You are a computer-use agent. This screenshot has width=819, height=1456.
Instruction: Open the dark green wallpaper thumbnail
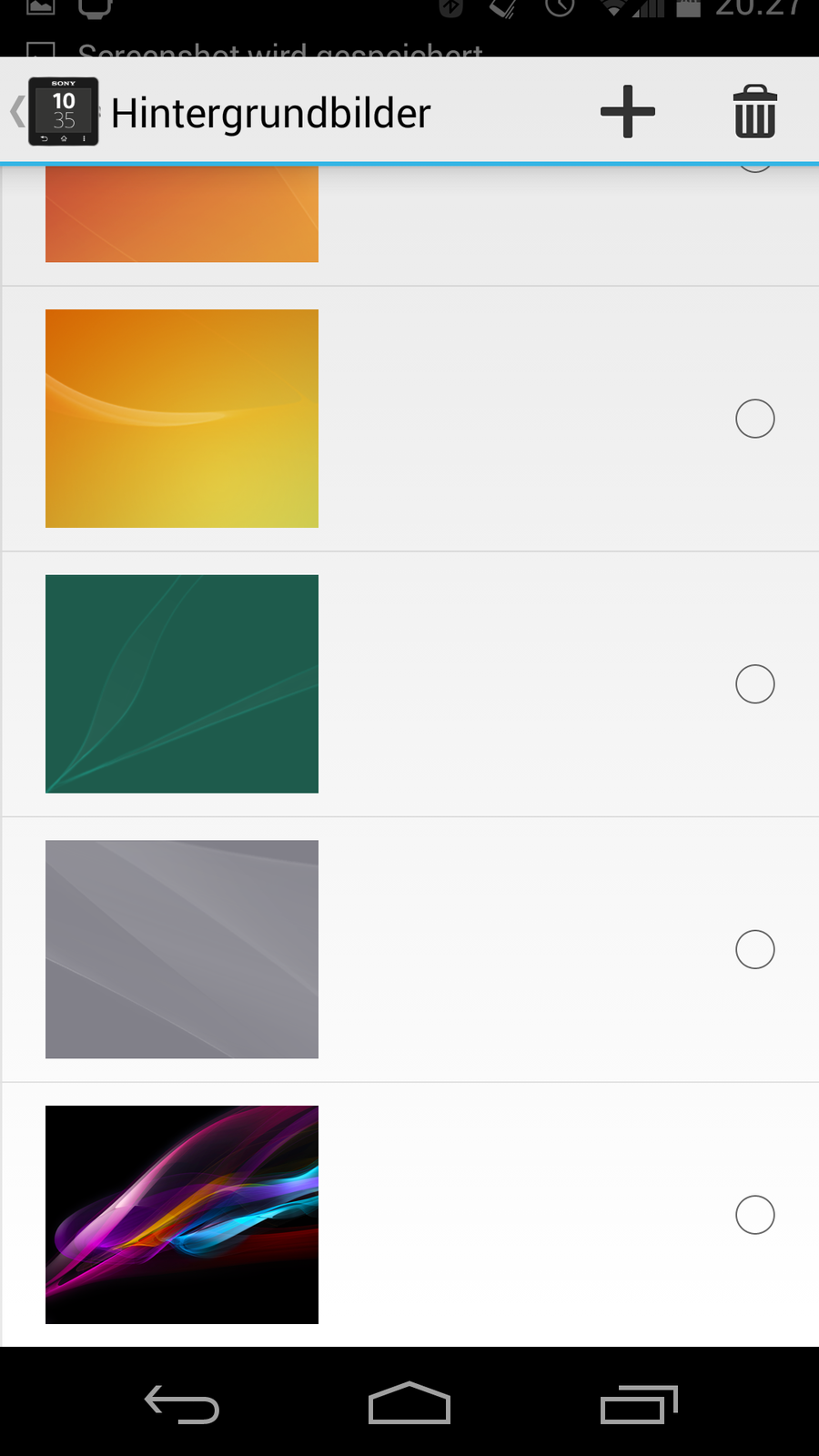pyautogui.click(x=182, y=684)
